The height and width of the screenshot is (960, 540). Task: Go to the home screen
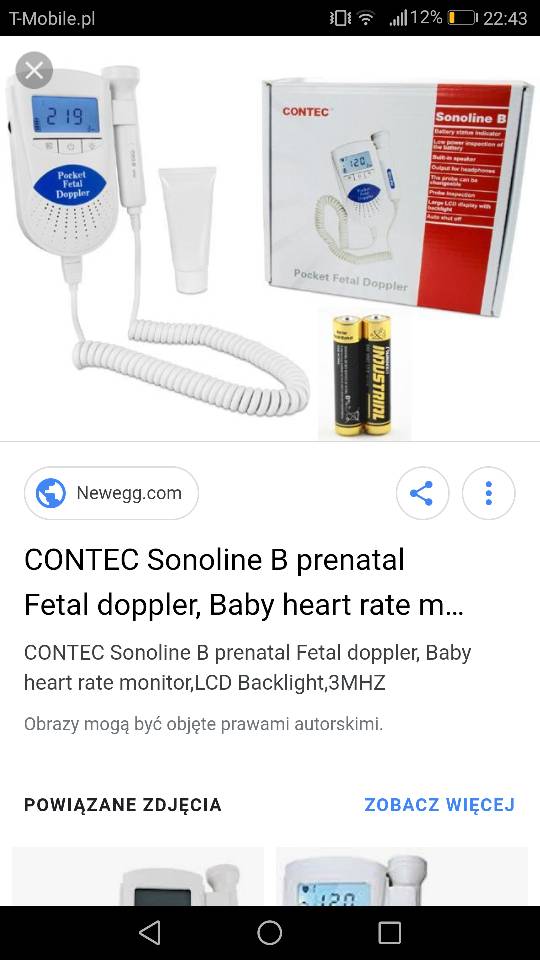pos(270,933)
